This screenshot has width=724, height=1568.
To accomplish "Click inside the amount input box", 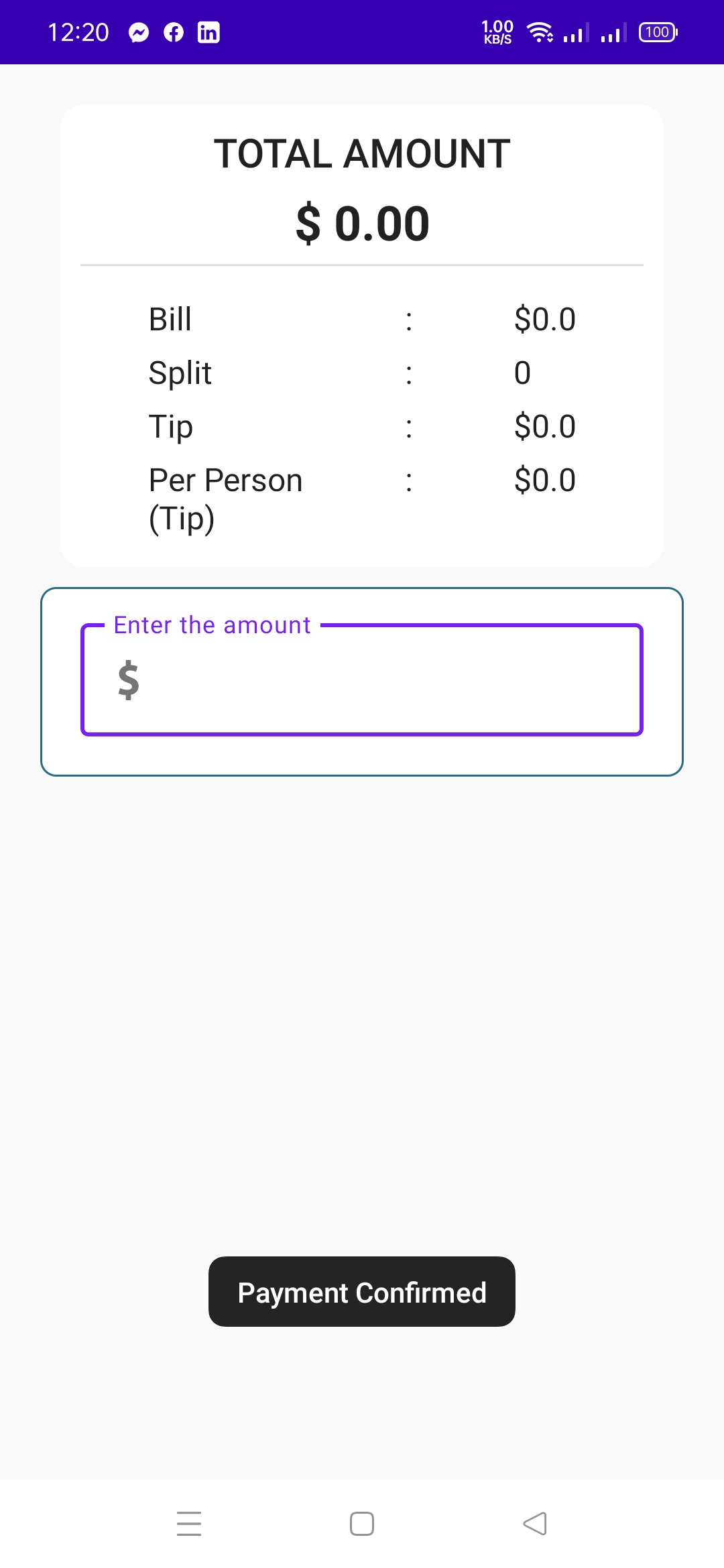I will tap(362, 681).
